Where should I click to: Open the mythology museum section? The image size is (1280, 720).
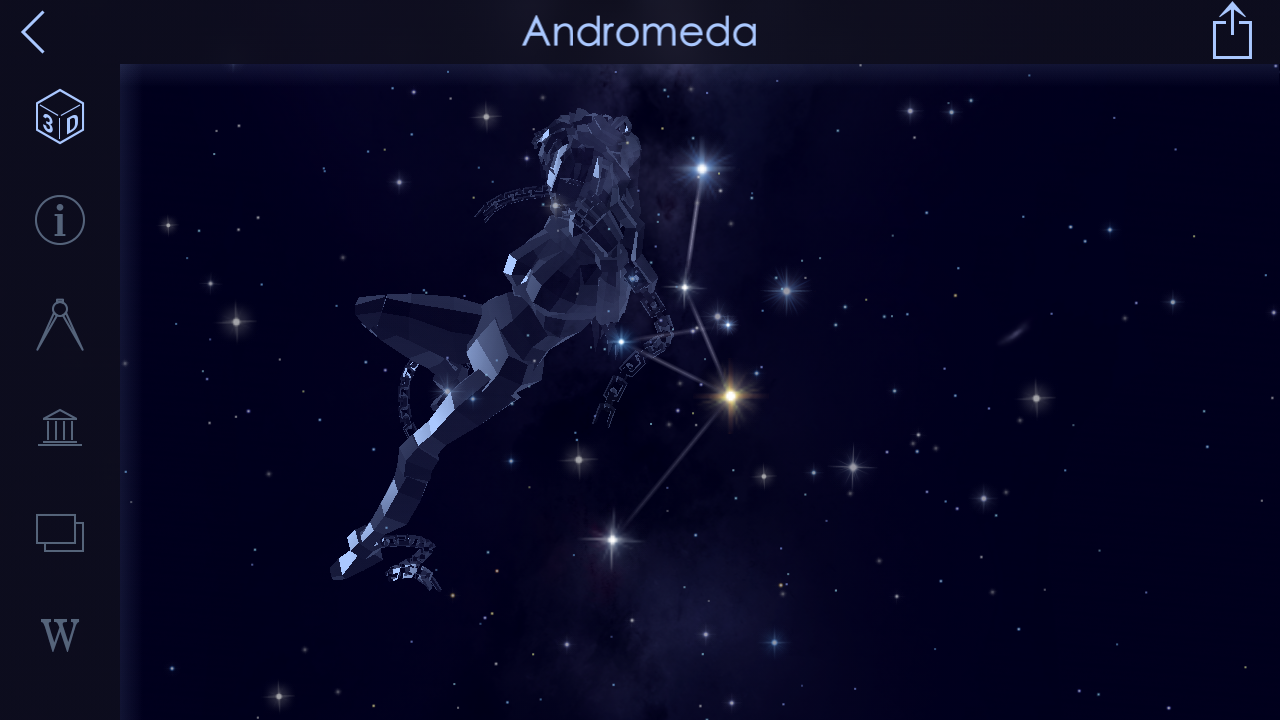[60, 428]
